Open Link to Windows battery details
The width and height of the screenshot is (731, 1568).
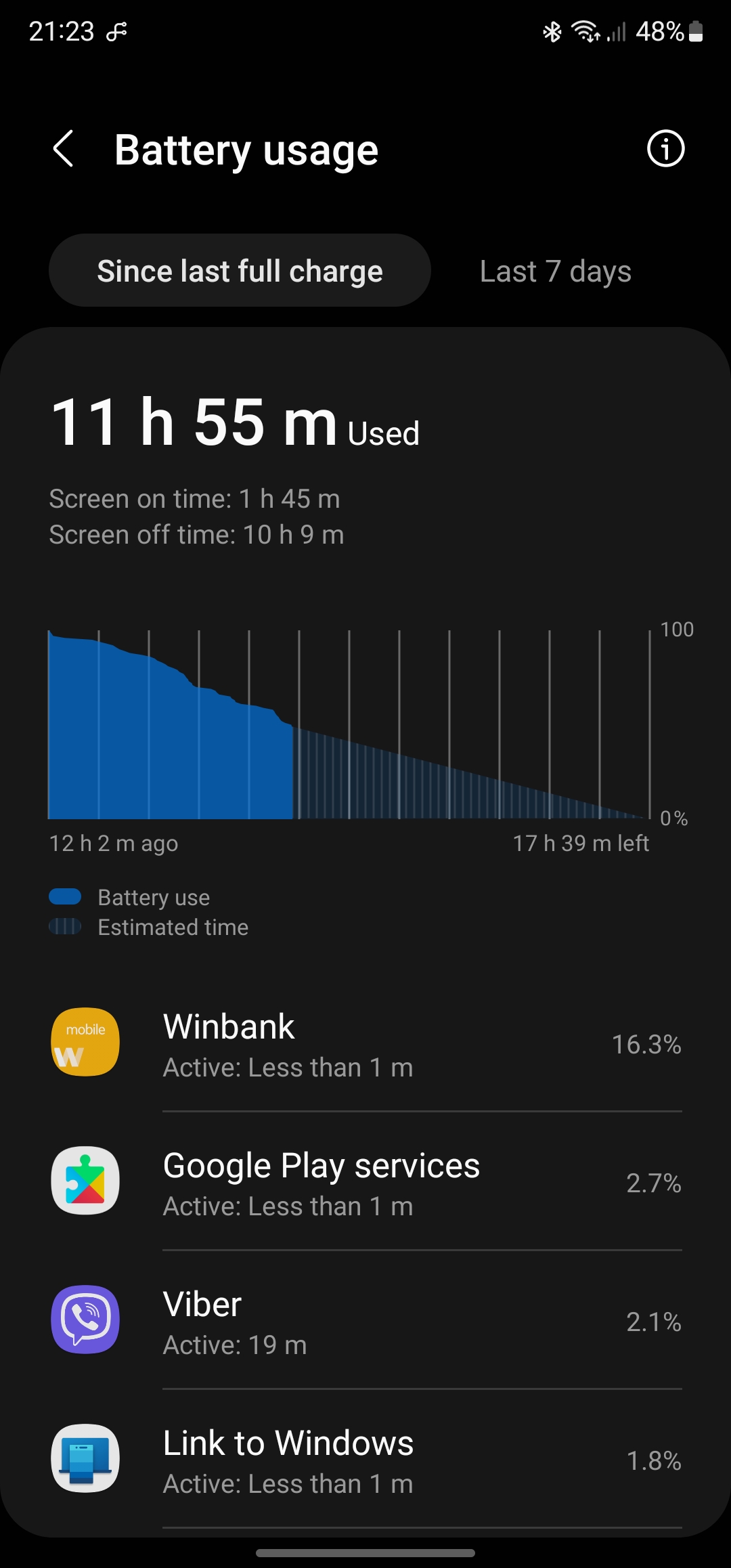[365, 1460]
